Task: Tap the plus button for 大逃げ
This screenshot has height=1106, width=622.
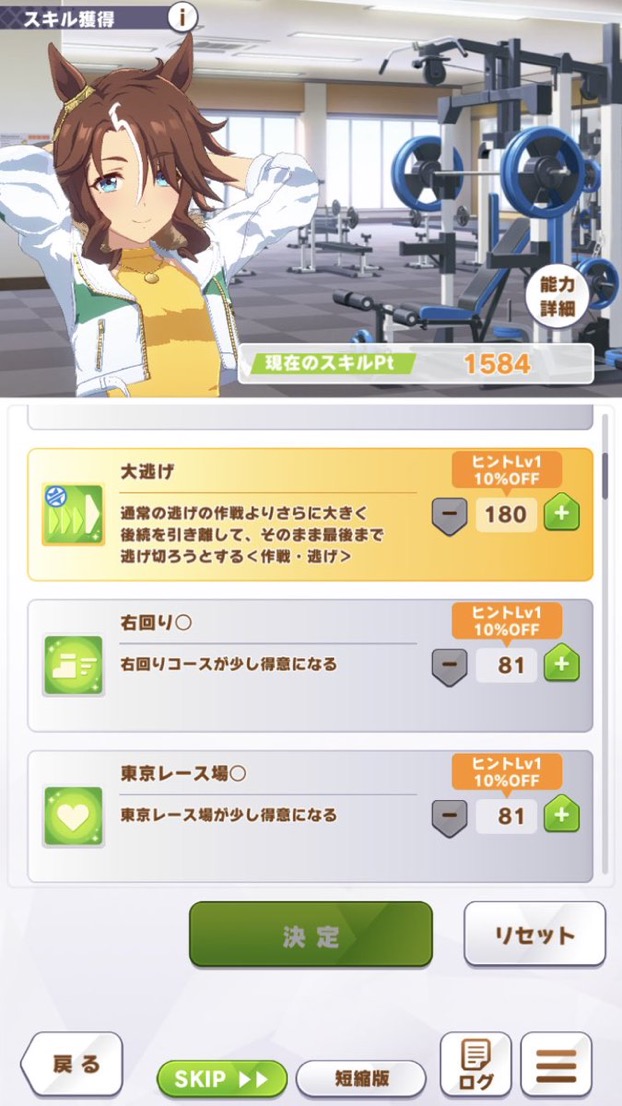Action: click(x=561, y=515)
